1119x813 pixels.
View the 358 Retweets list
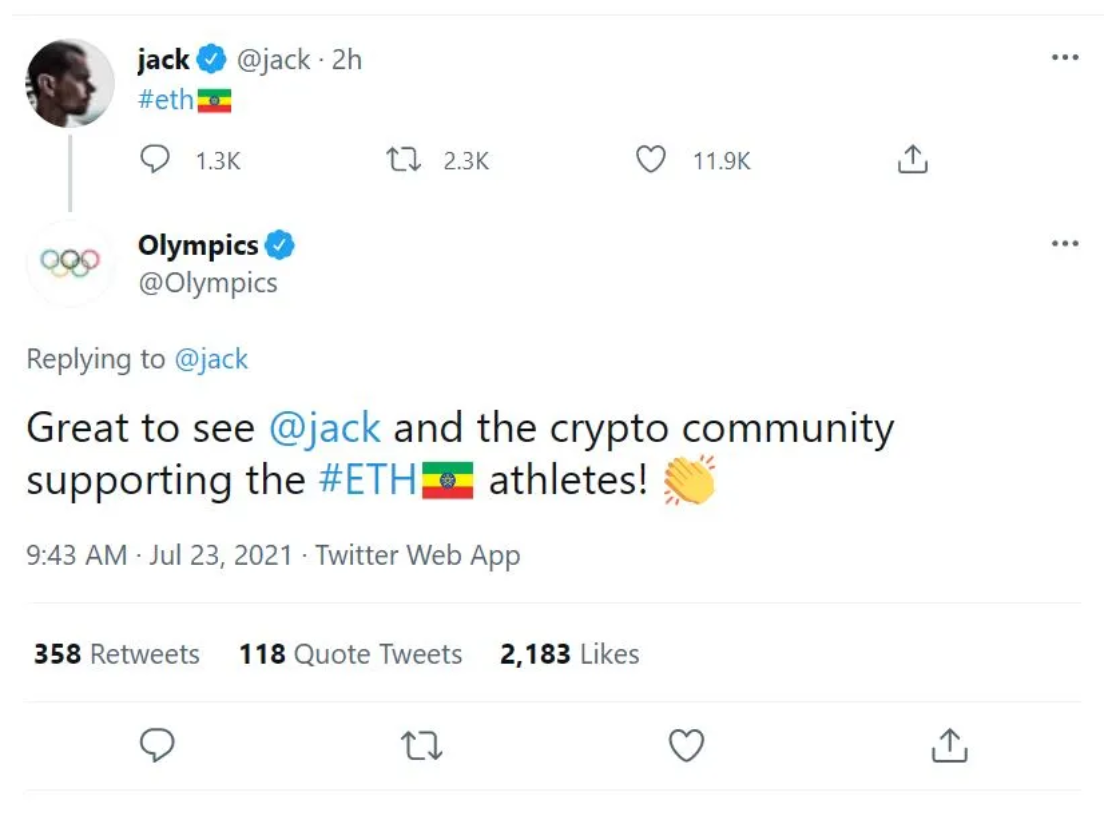pyautogui.click(x=117, y=654)
